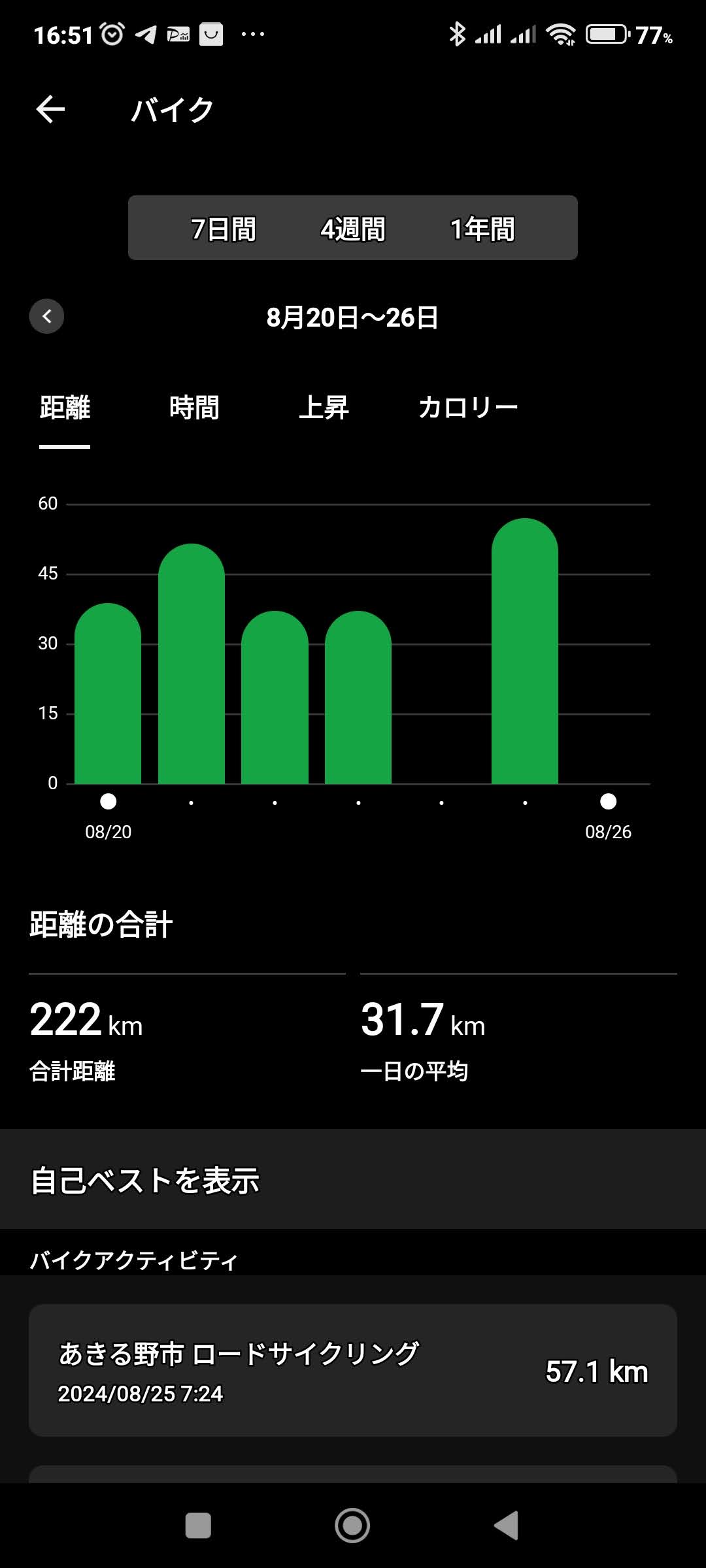The height and width of the screenshot is (1568, 706).
Task: Tap the system home button
Action: tap(352, 1526)
